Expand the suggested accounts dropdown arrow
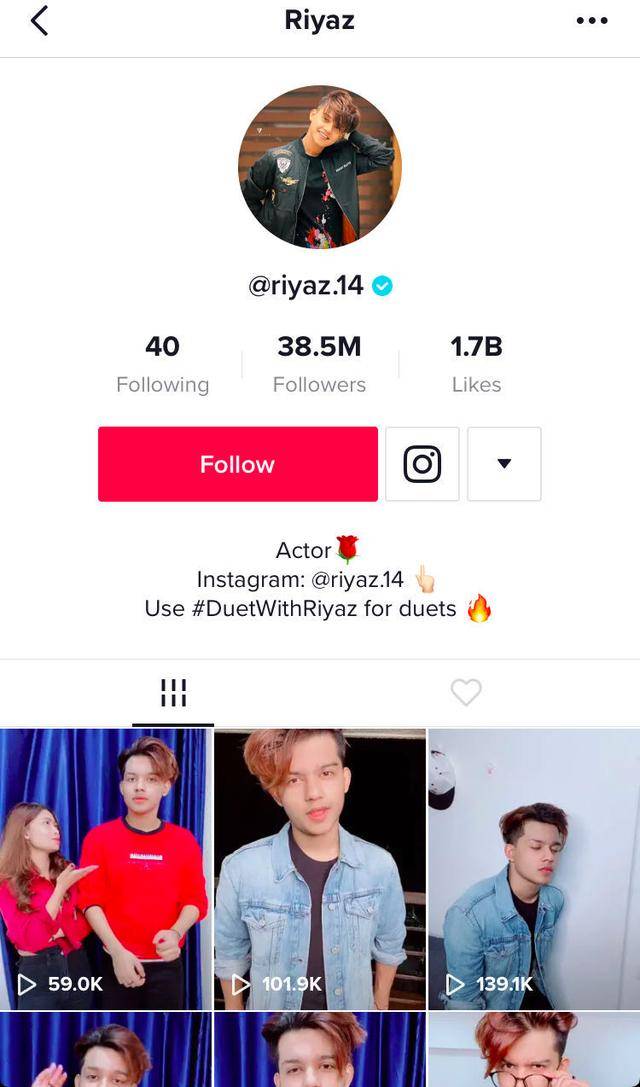 504,464
